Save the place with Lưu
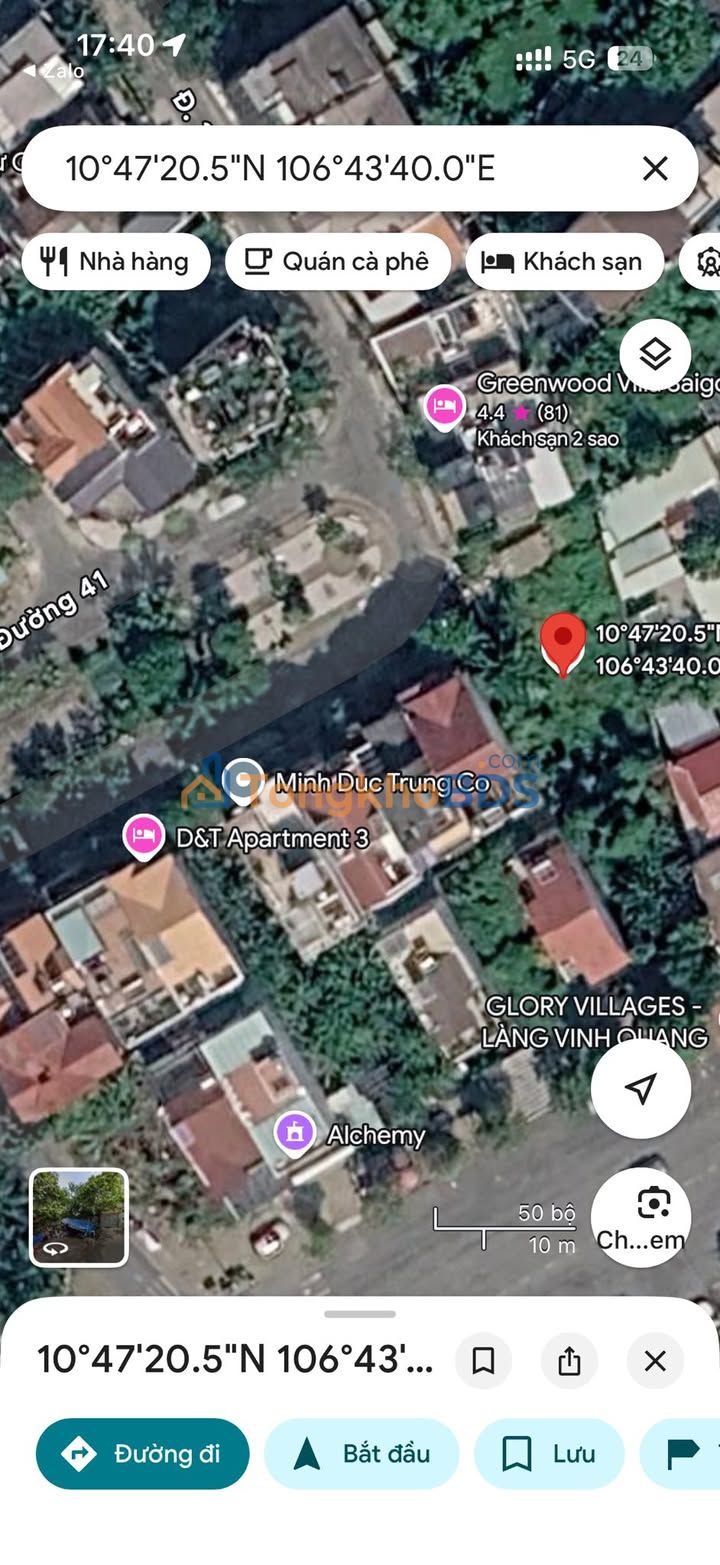720x1565 pixels. [549, 1453]
